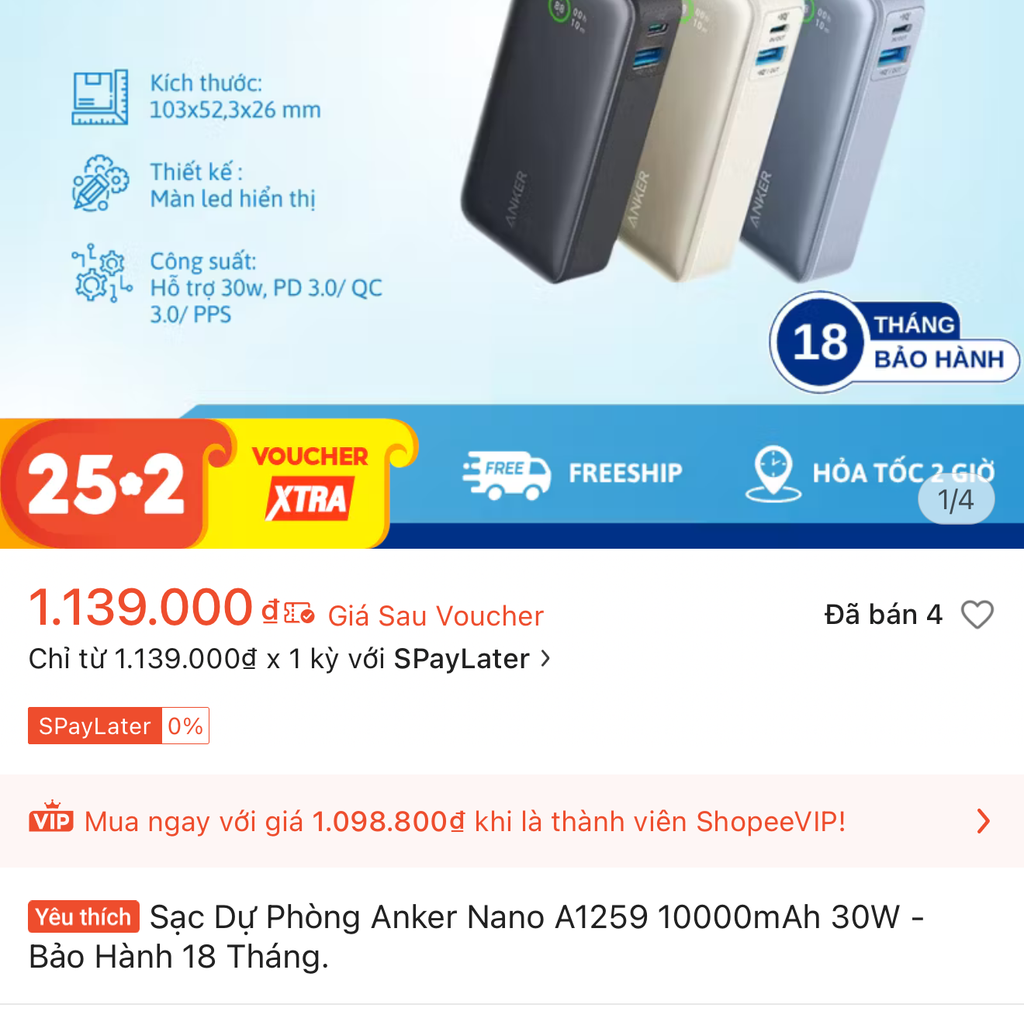The image size is (1024, 1024).
Task: Like this product with the heart icon
Action: point(977,615)
